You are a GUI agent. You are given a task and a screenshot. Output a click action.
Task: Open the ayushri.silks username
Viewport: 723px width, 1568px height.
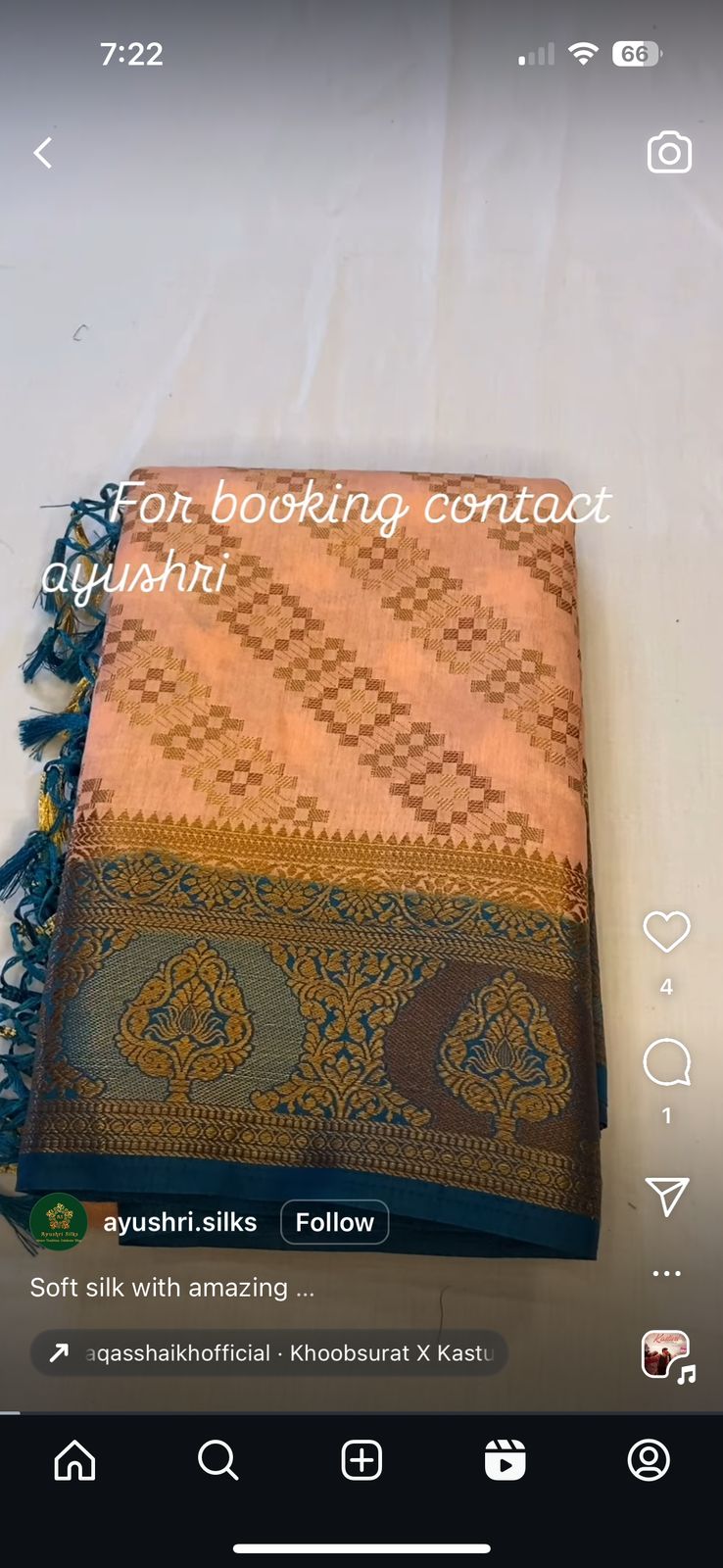(180, 1222)
